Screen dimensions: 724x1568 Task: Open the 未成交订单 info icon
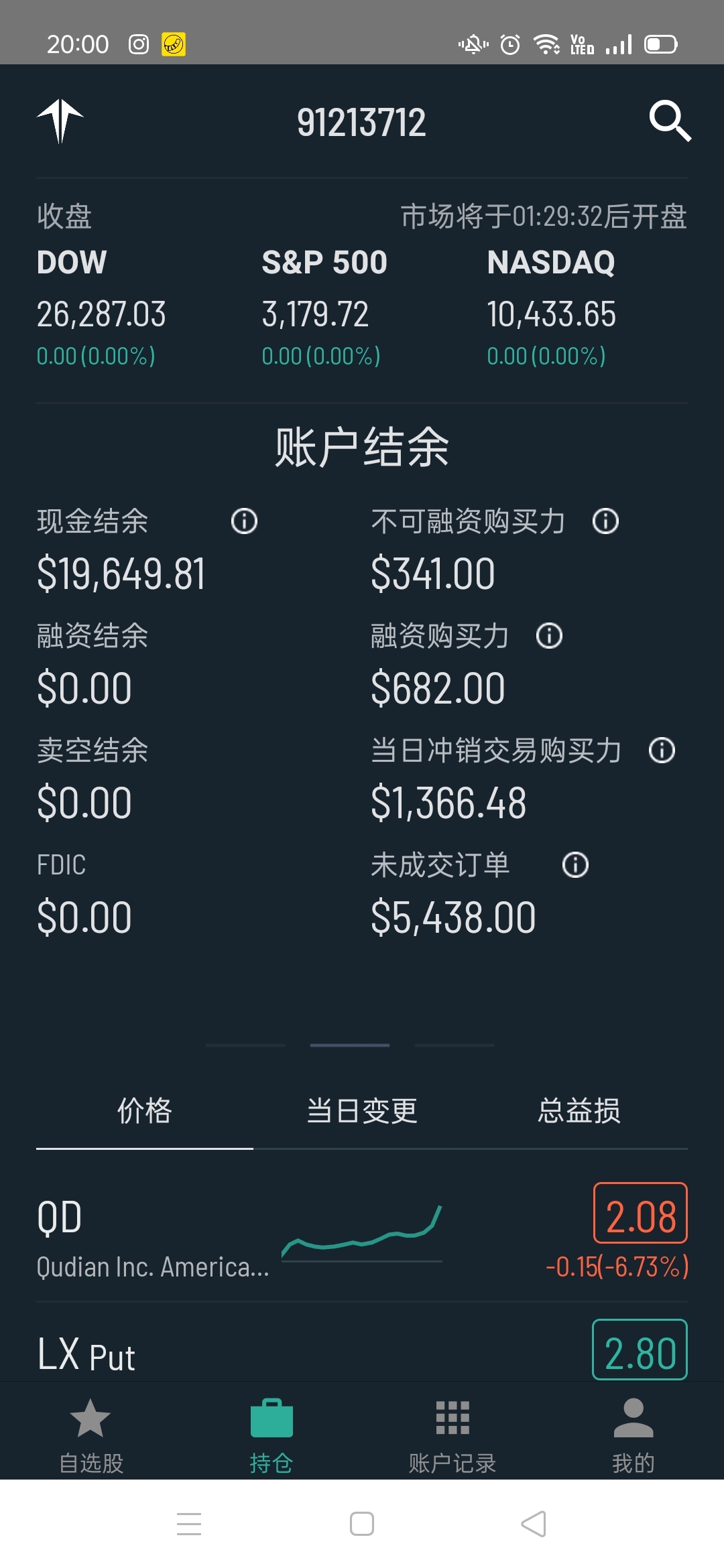[575, 864]
